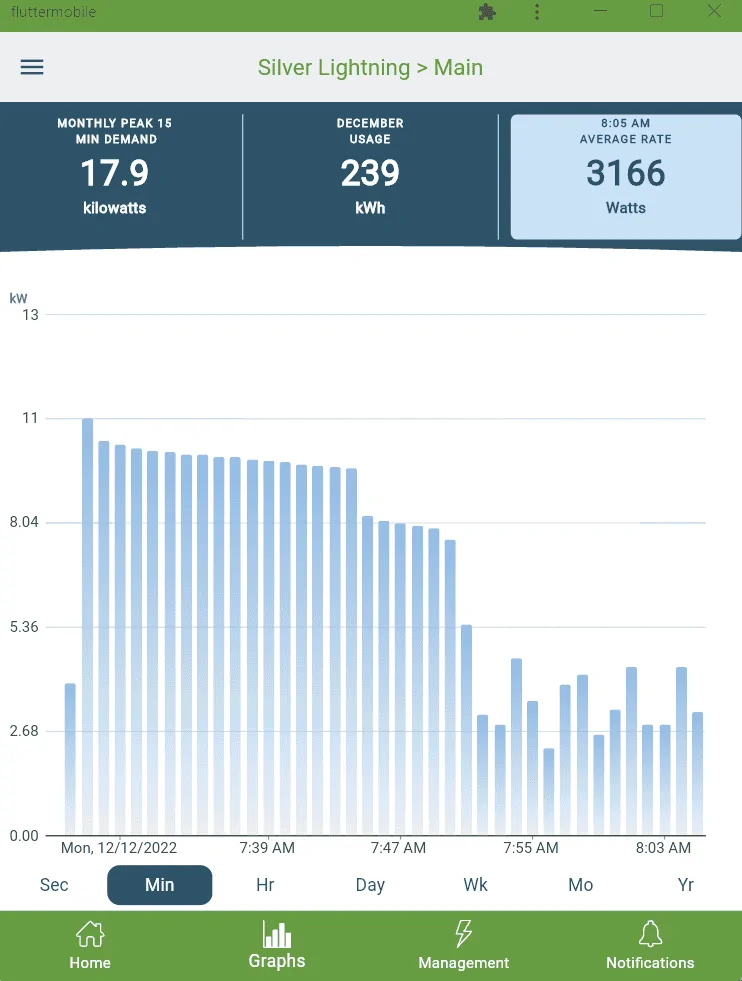Open the Notifications tab
The image size is (742, 981).
pyautogui.click(x=650, y=946)
